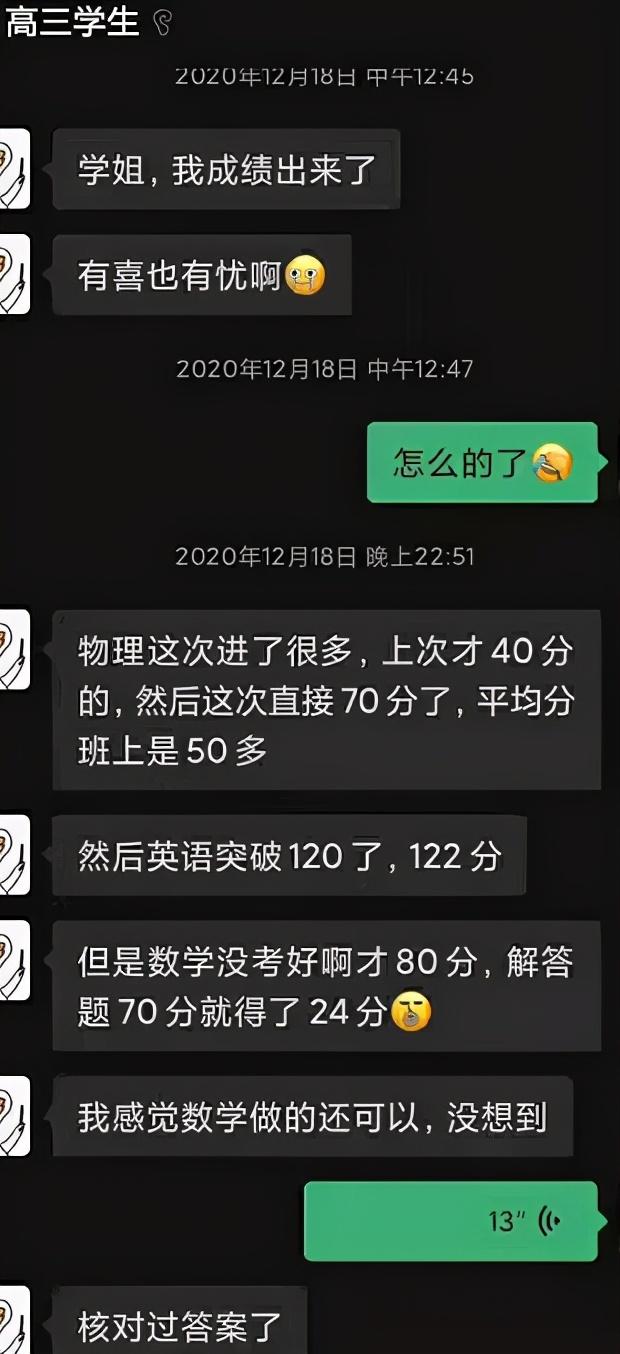
Task: Open the profile picture beside 然后英语突破120了
Action: coord(13,855)
